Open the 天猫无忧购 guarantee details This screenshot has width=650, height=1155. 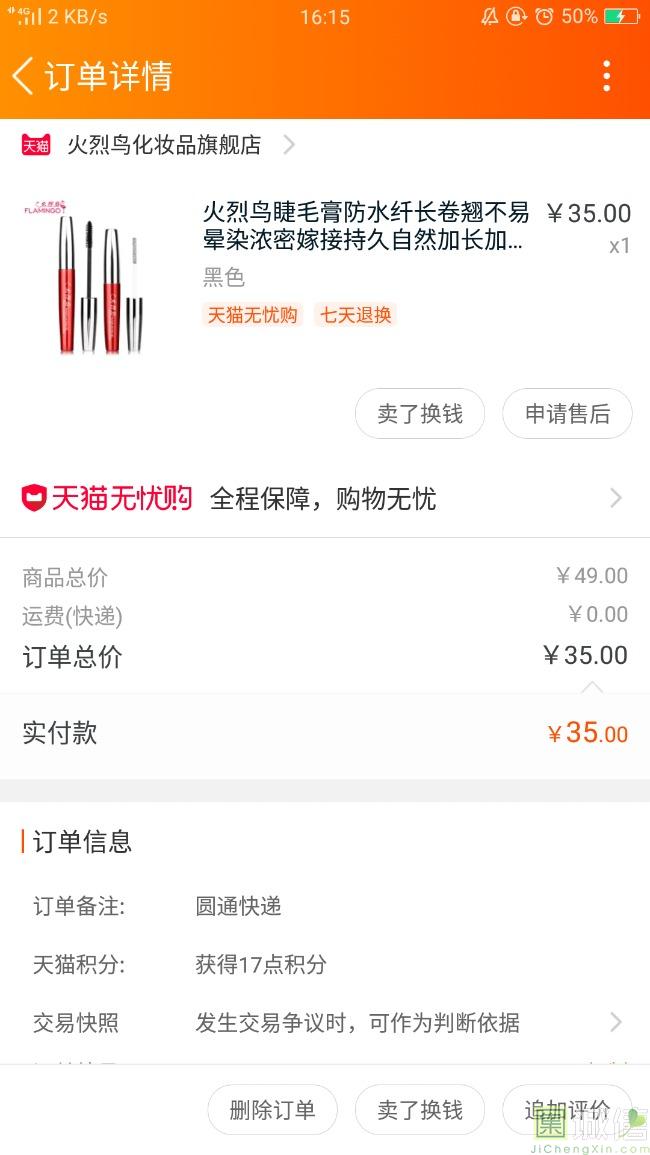324,498
